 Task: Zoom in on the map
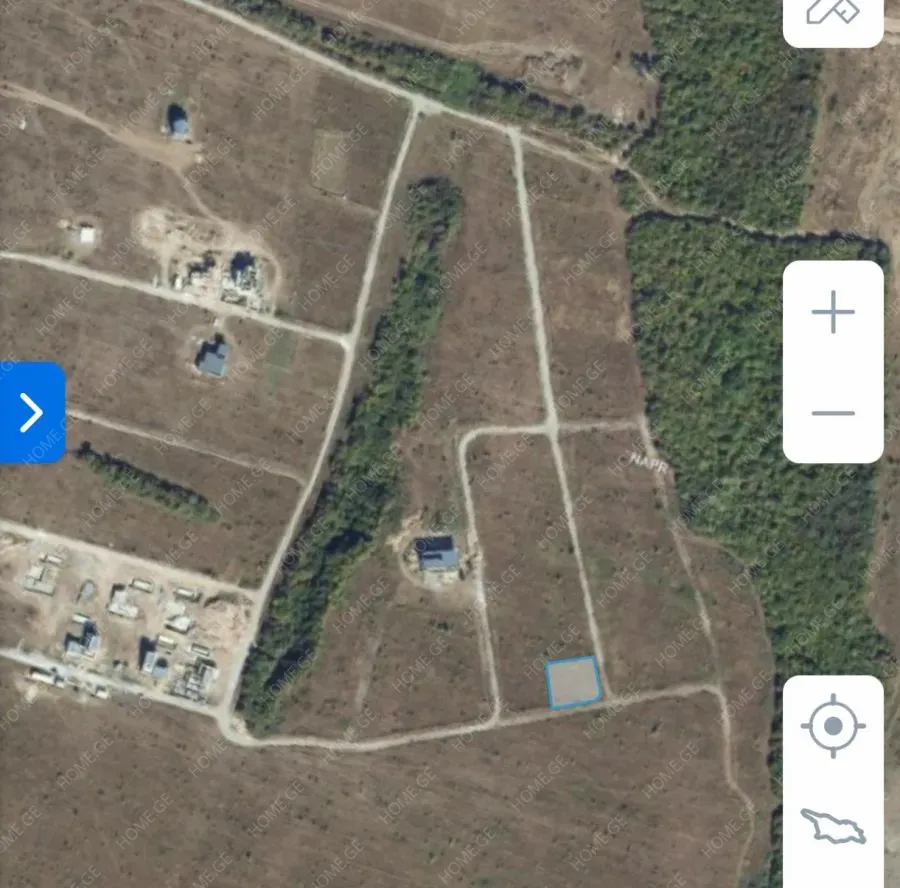coord(833,314)
